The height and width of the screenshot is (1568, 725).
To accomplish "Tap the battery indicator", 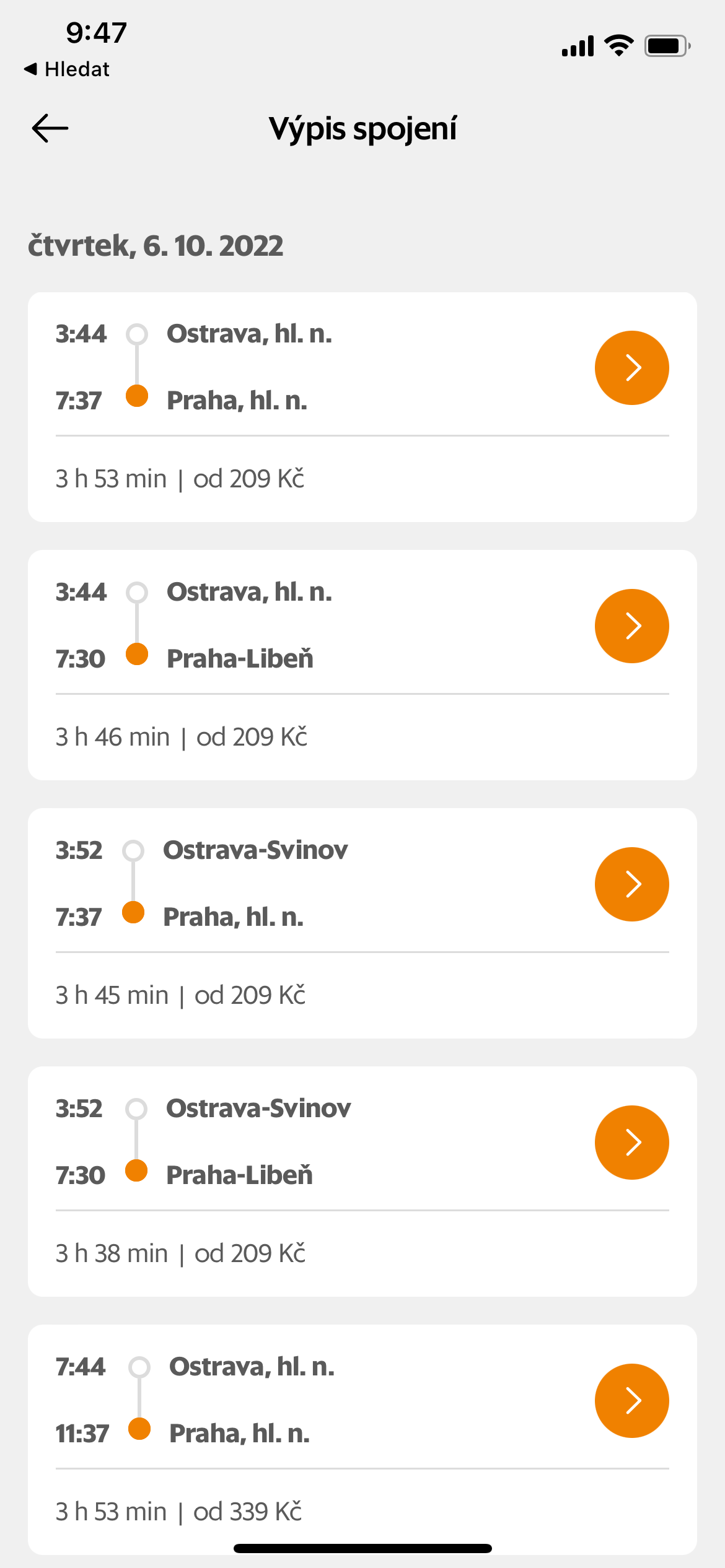I will (667, 44).
